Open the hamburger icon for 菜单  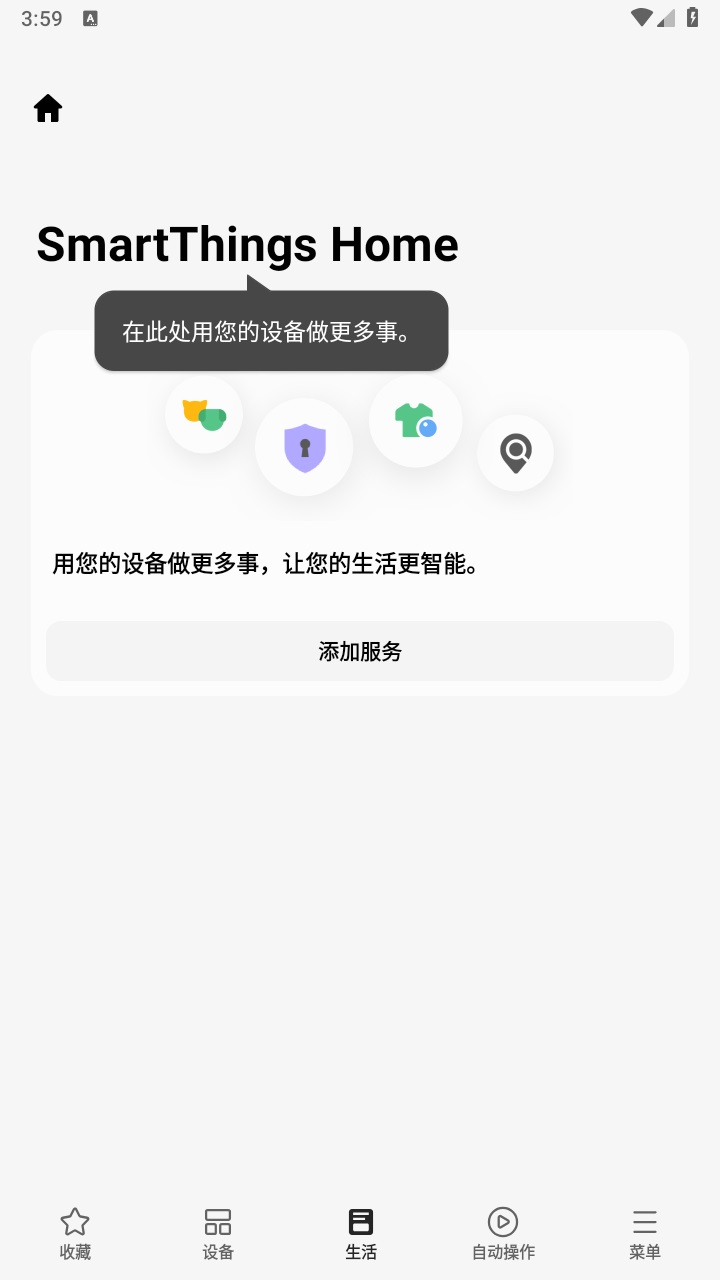(645, 1220)
